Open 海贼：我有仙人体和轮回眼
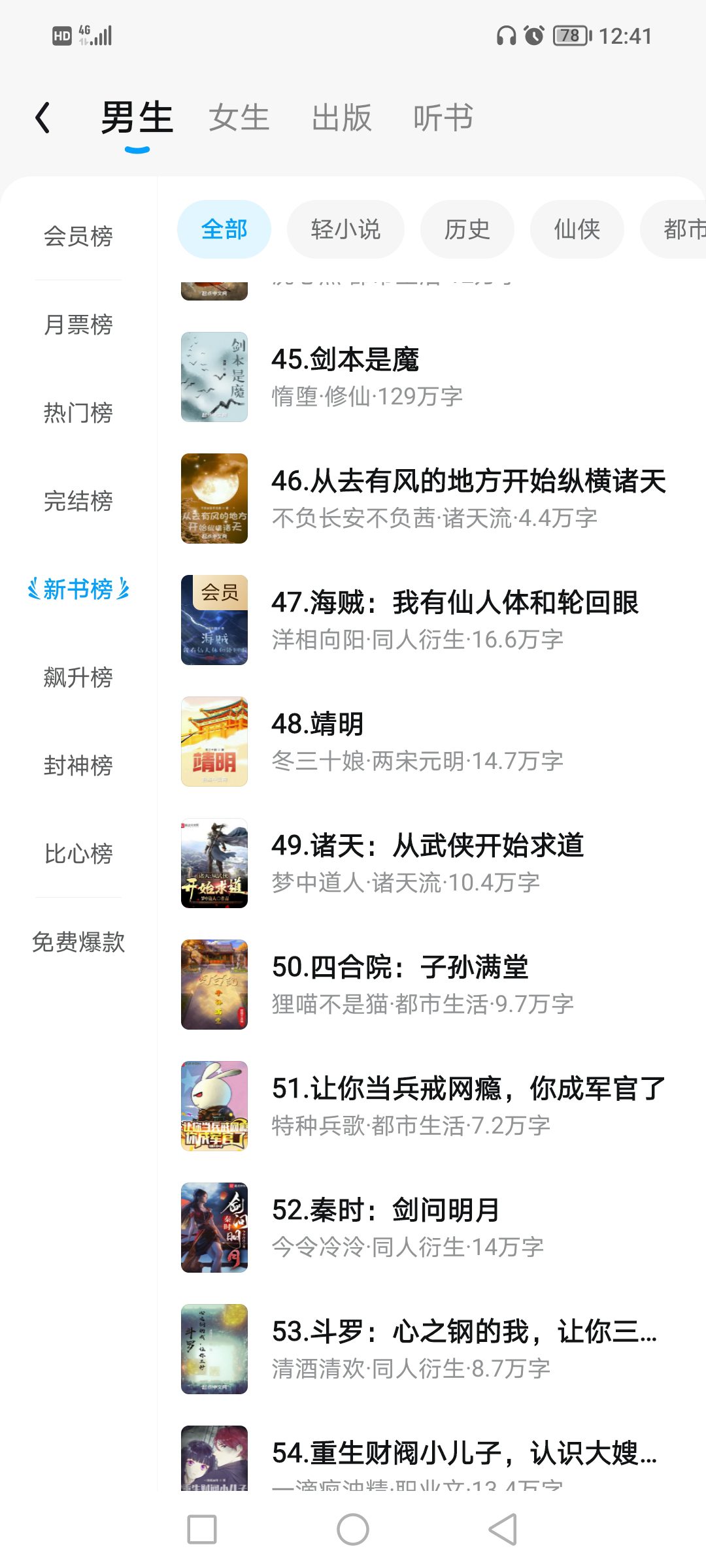 454,603
